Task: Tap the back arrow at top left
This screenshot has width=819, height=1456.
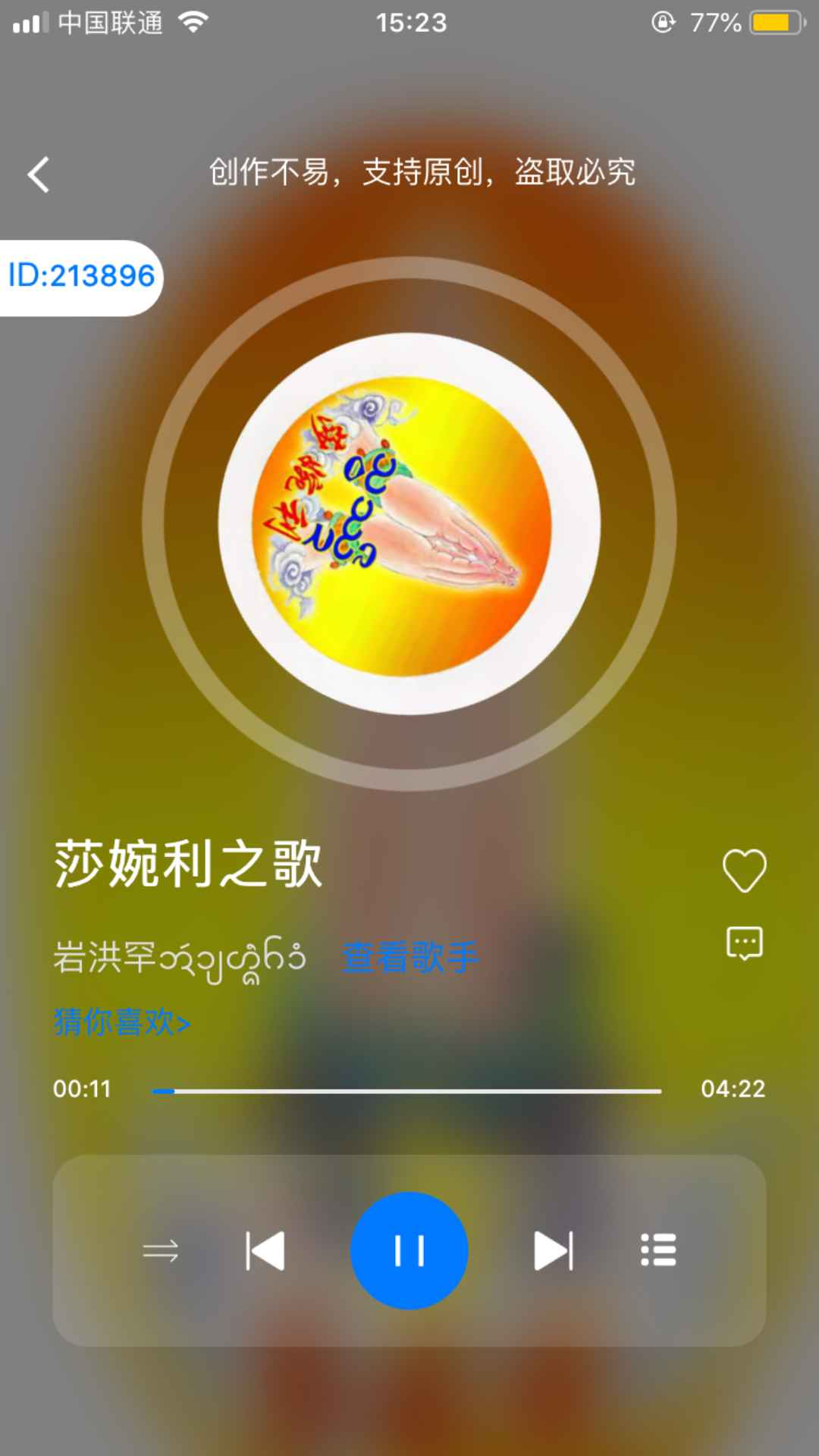Action: (x=38, y=173)
